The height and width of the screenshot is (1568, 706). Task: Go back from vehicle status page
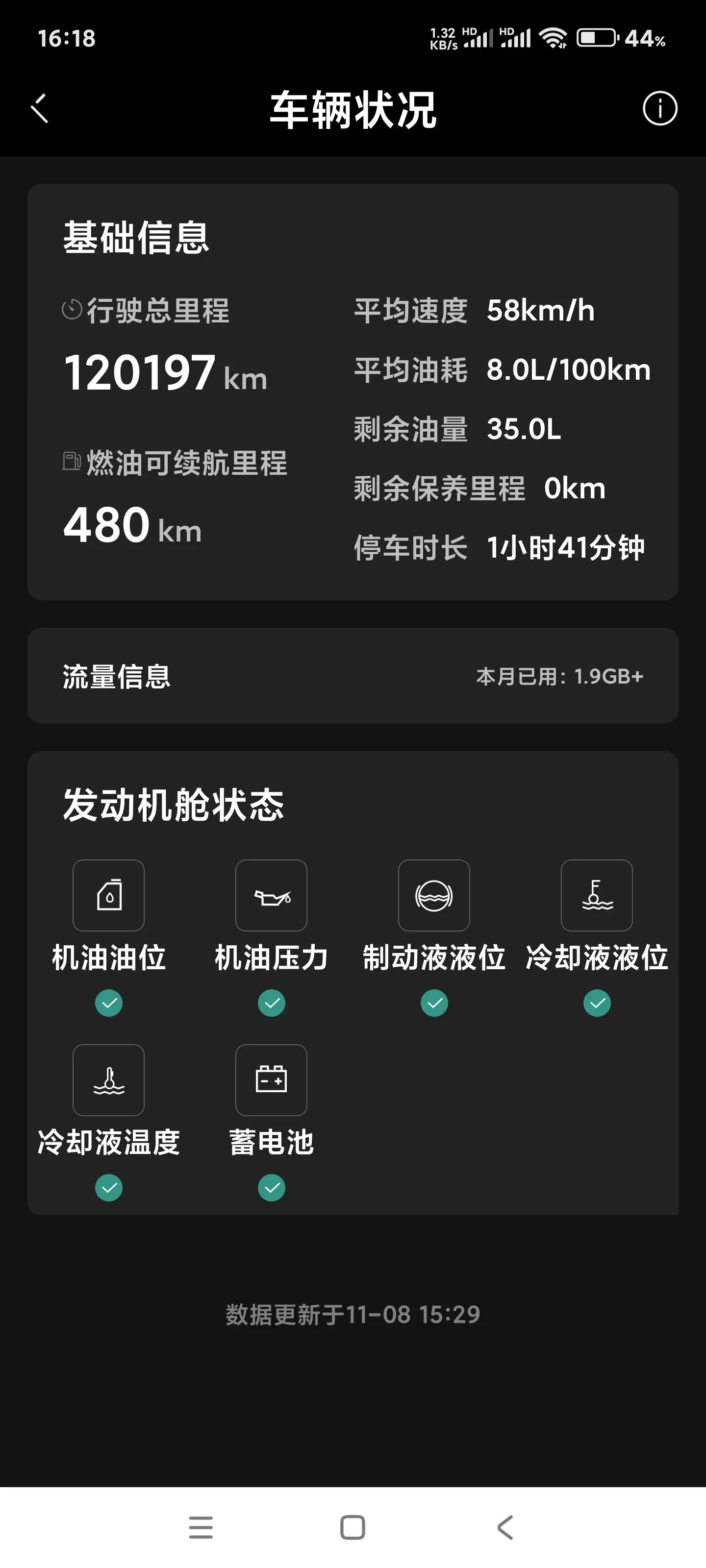(x=40, y=109)
